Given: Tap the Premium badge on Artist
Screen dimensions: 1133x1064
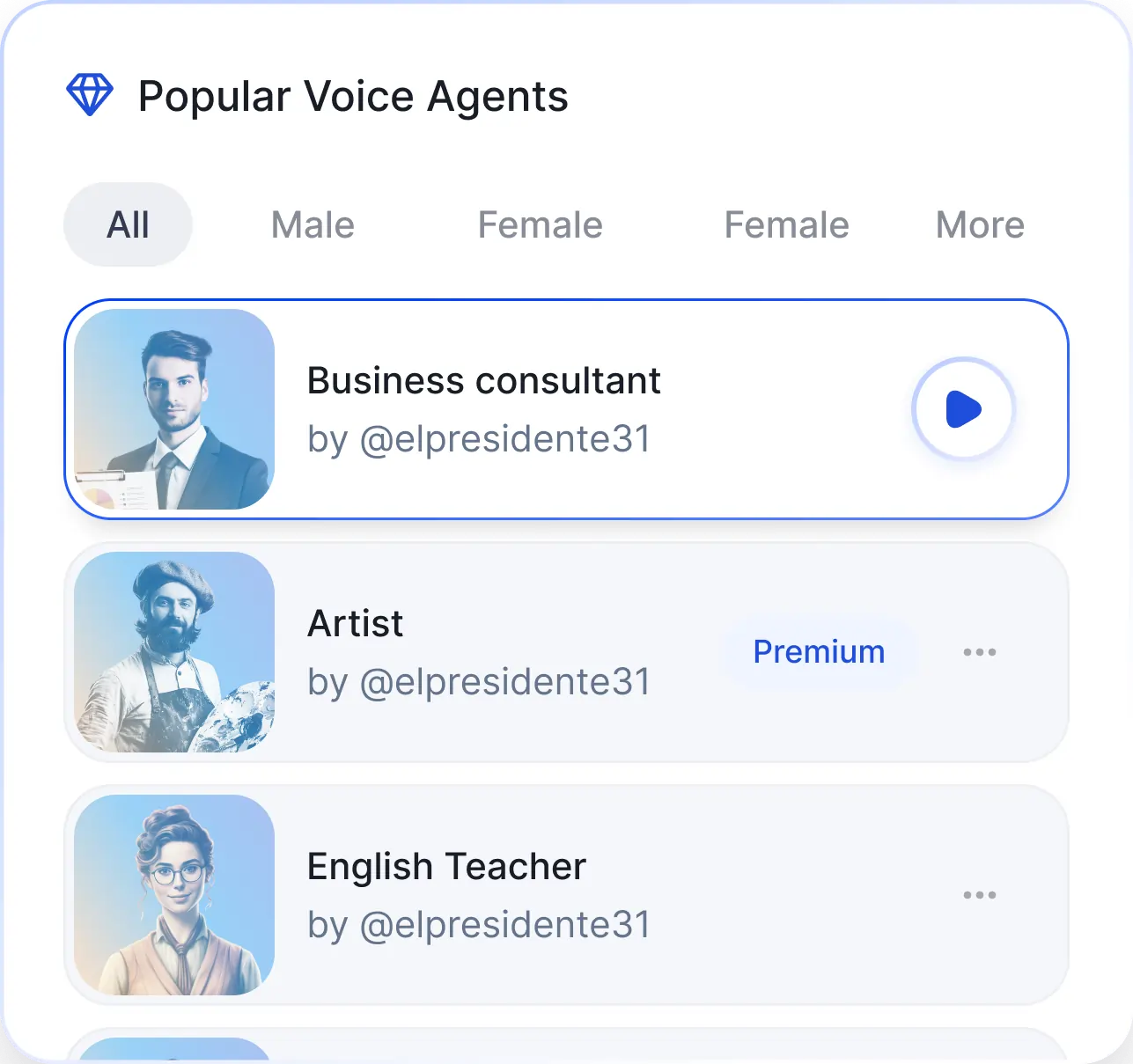Looking at the screenshot, I should click(819, 652).
